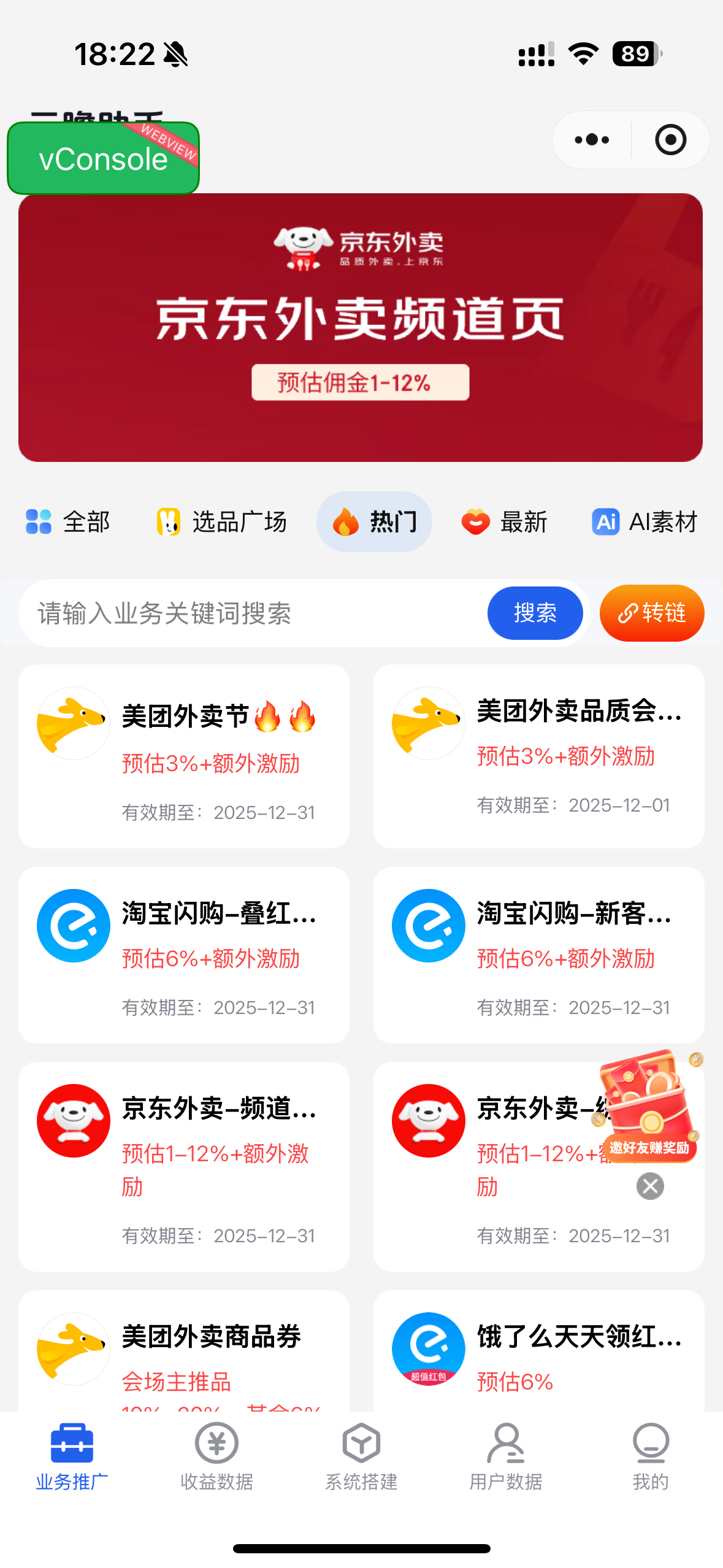Open the 美团外卖品质会 card

(538, 756)
